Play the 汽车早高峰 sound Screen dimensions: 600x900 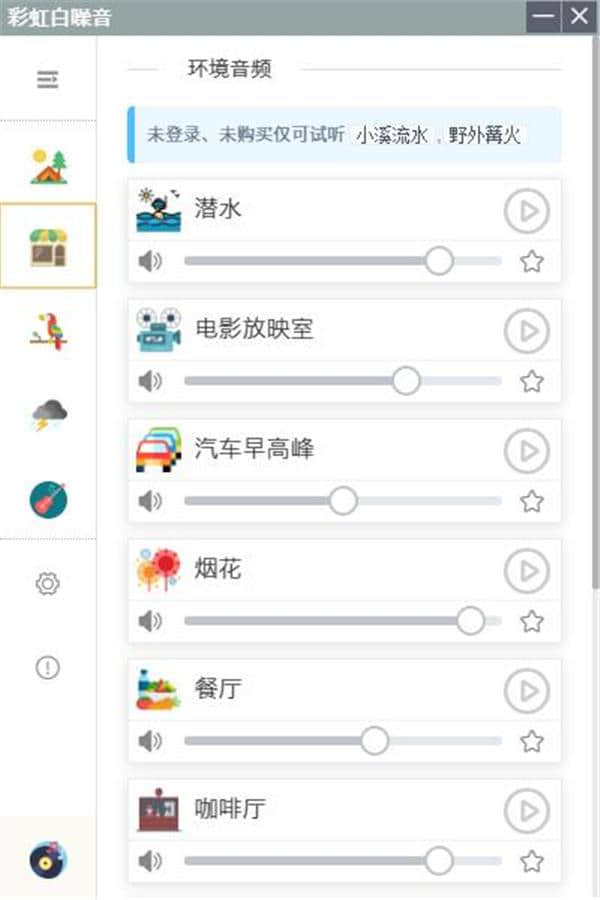click(x=526, y=450)
